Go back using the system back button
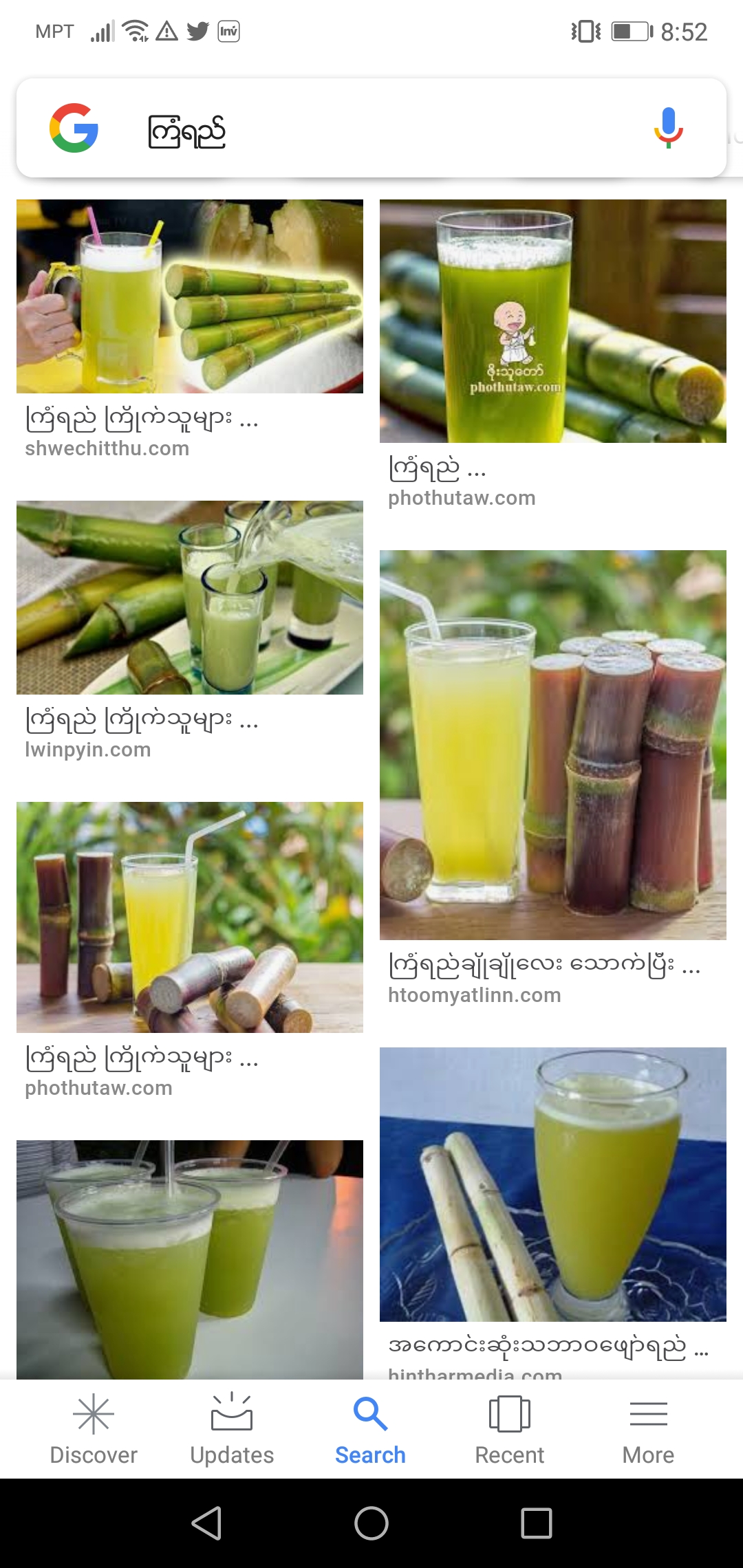Image resolution: width=743 pixels, height=1568 pixels. [x=206, y=1523]
